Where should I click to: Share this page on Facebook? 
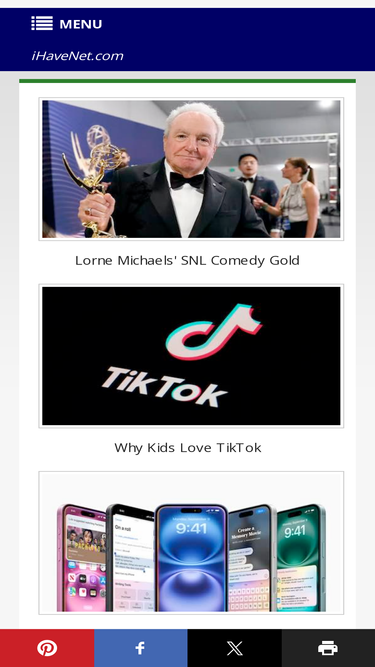141,648
